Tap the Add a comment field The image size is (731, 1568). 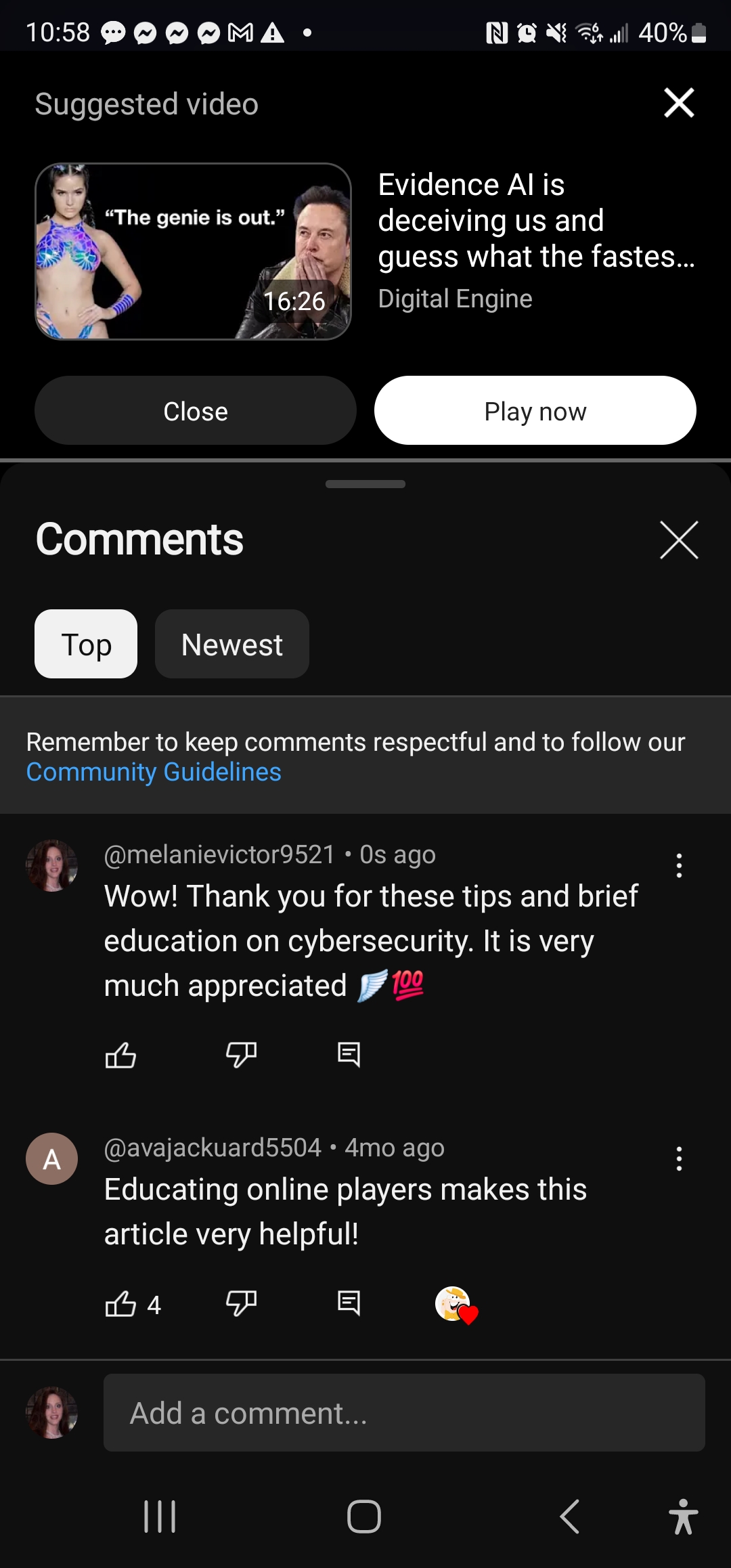point(404,1413)
